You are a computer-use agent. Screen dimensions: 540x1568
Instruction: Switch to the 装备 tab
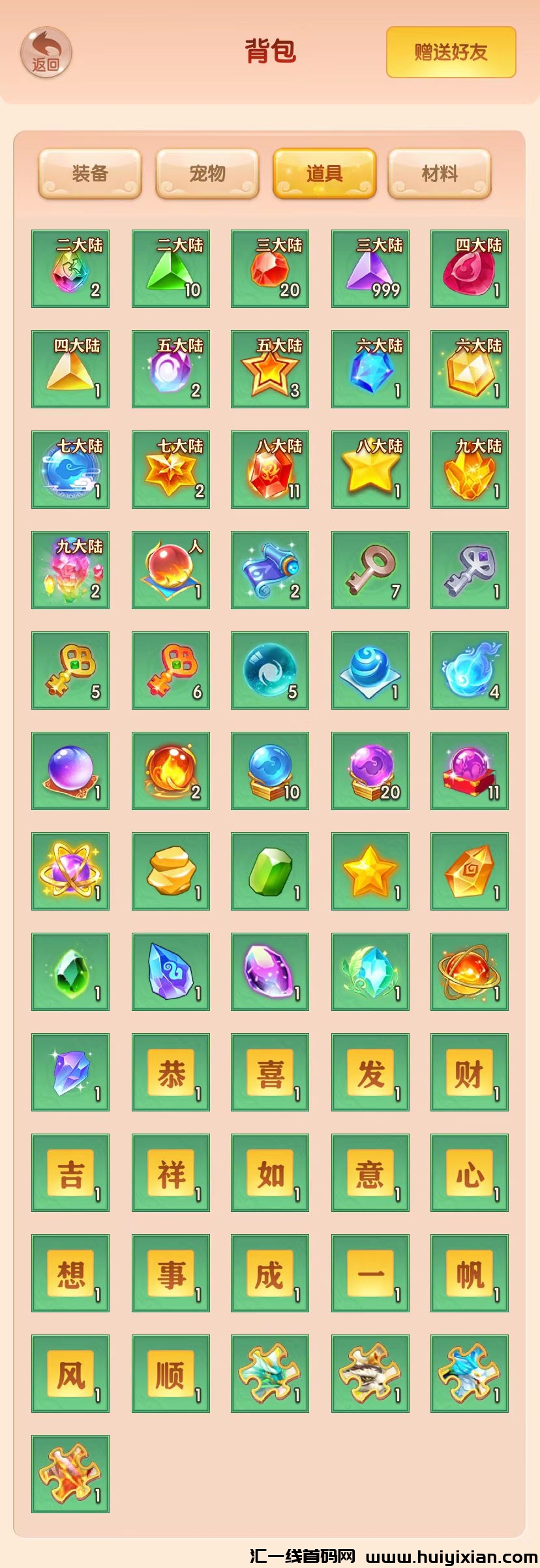[x=90, y=173]
